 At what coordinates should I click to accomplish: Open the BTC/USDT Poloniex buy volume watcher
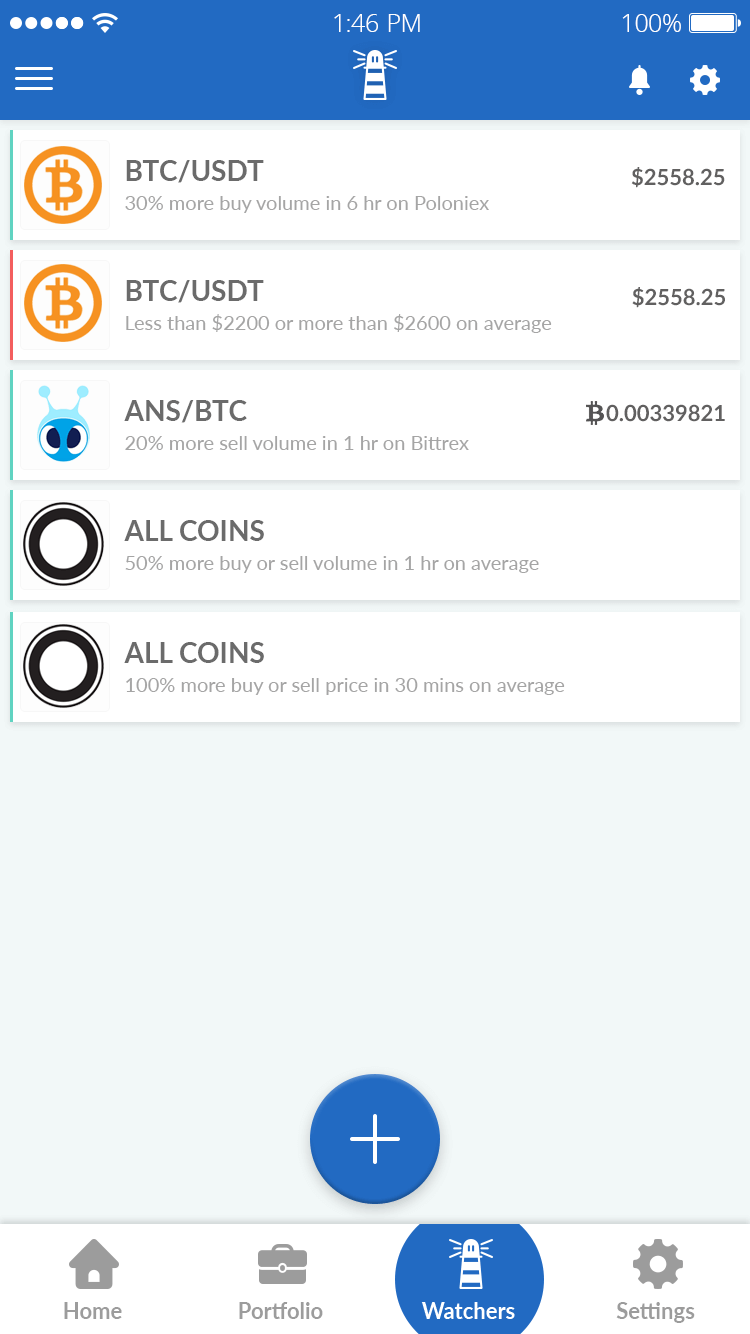(x=375, y=185)
